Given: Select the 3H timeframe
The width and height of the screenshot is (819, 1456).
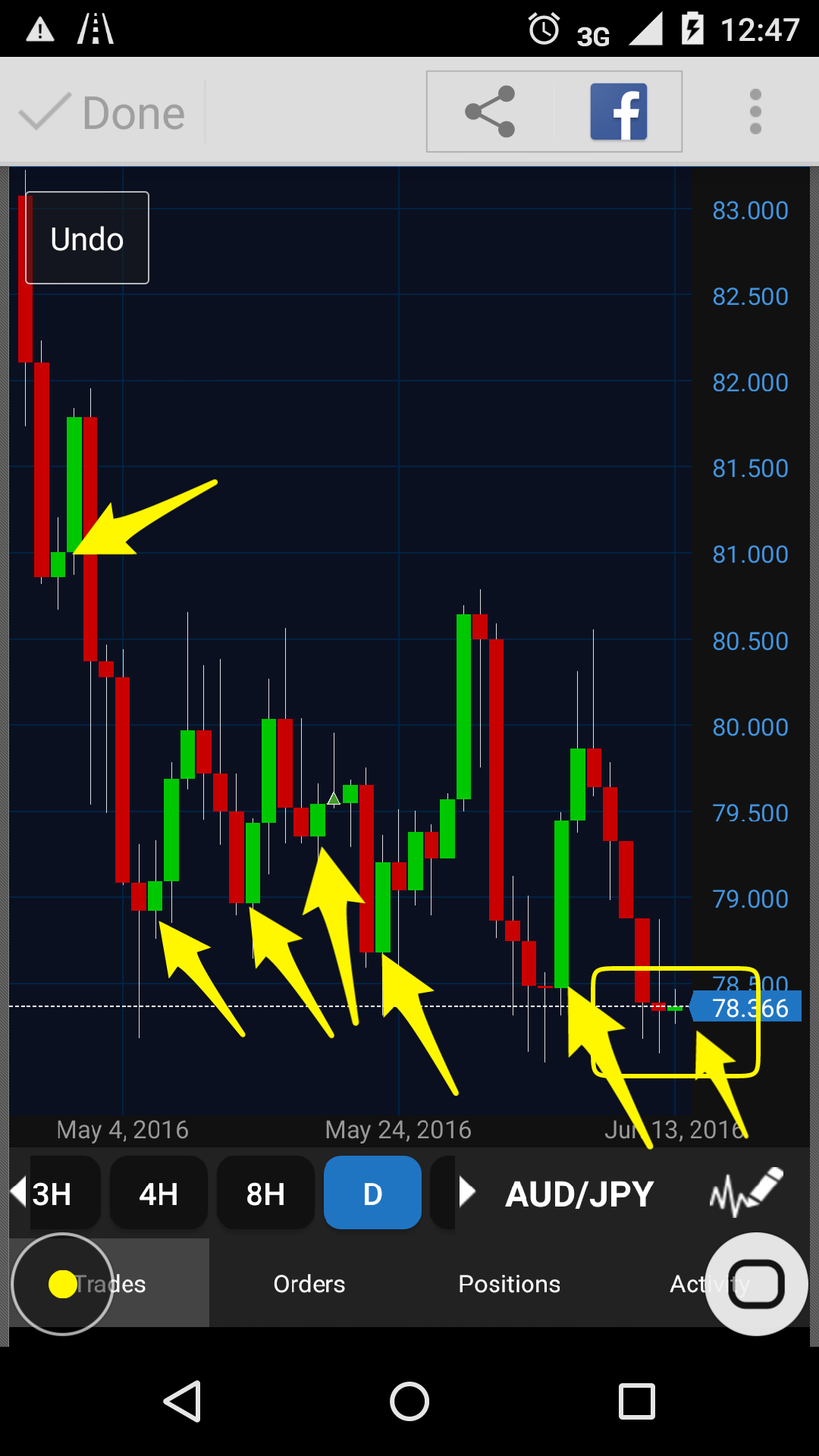Looking at the screenshot, I should [x=55, y=1194].
